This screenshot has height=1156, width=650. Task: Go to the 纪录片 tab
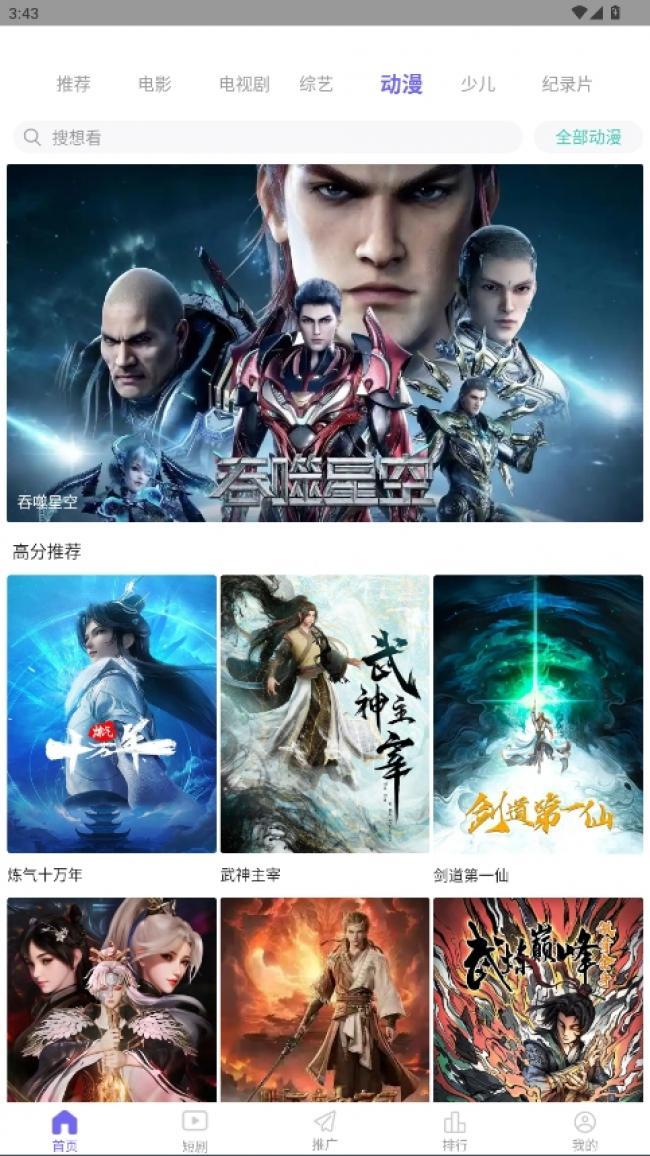(567, 84)
